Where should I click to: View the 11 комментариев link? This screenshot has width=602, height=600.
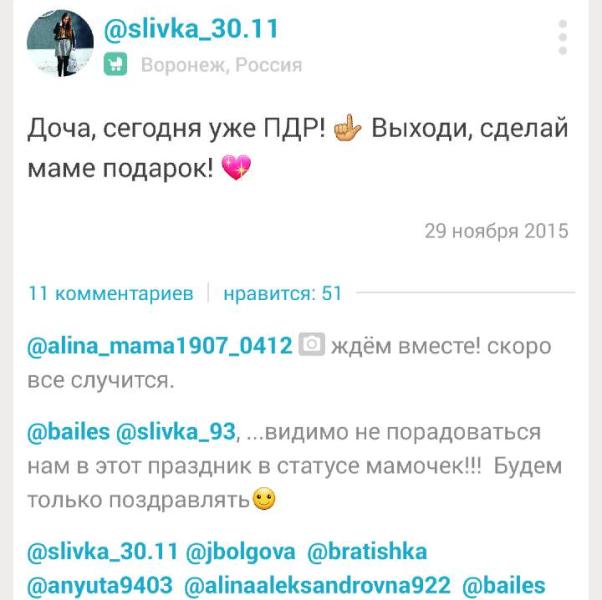(x=111, y=294)
